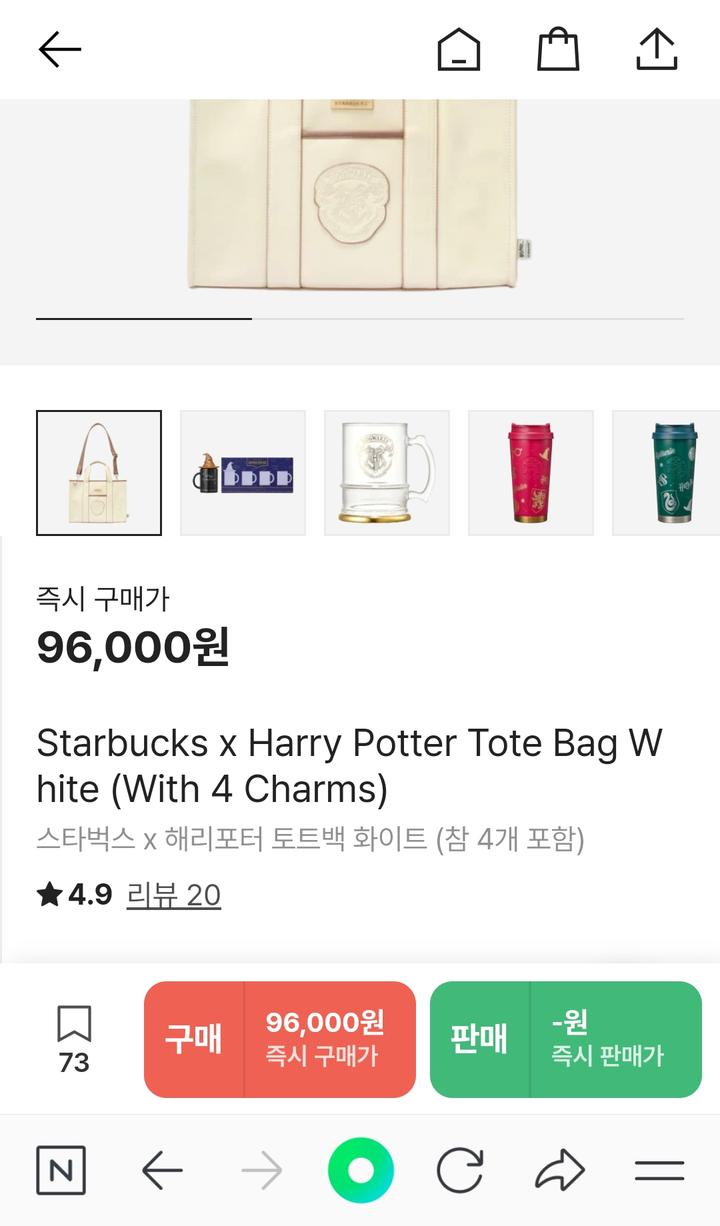Select the white tote bag thumbnail
Image resolution: width=720 pixels, height=1226 pixels.
[x=99, y=473]
